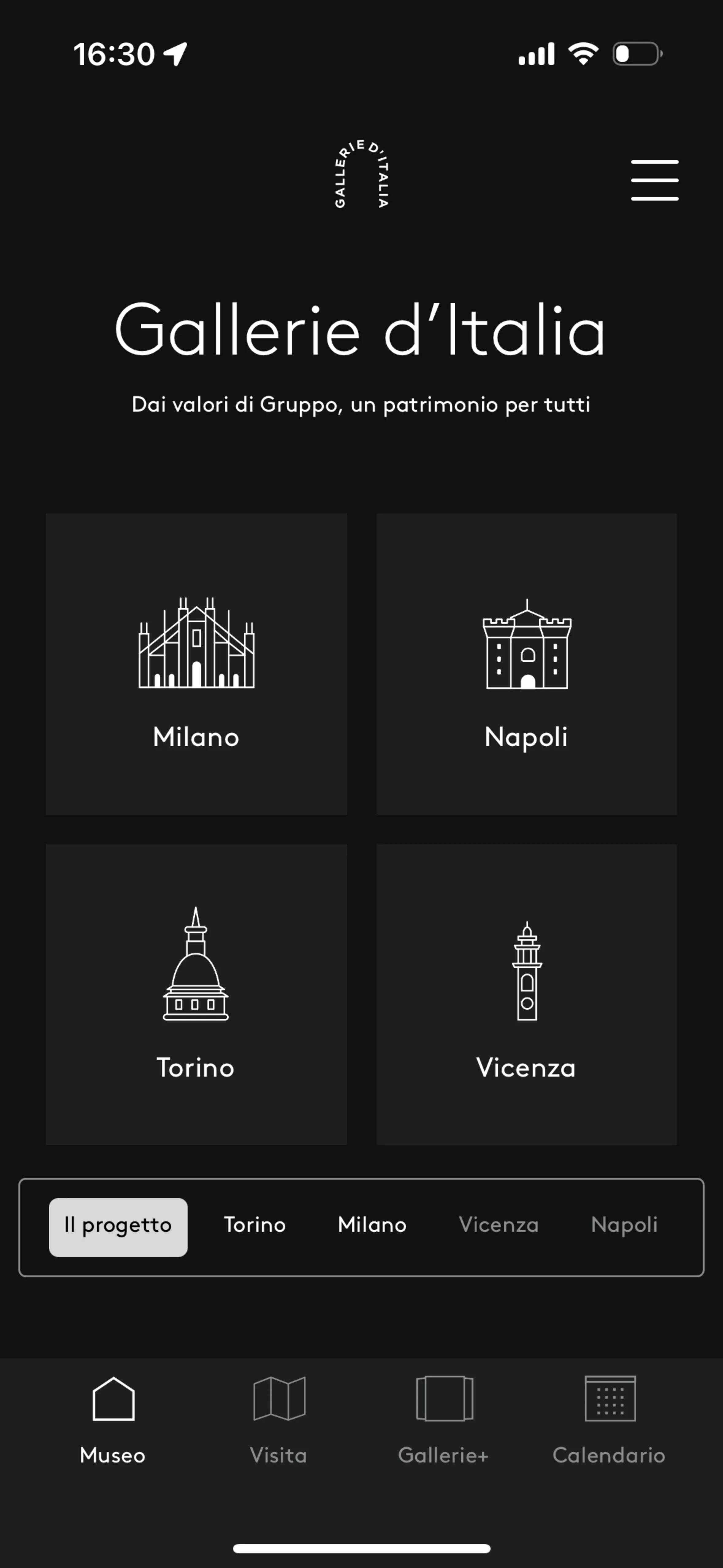Open the Milano gallery card
The height and width of the screenshot is (1568, 723).
pos(195,670)
